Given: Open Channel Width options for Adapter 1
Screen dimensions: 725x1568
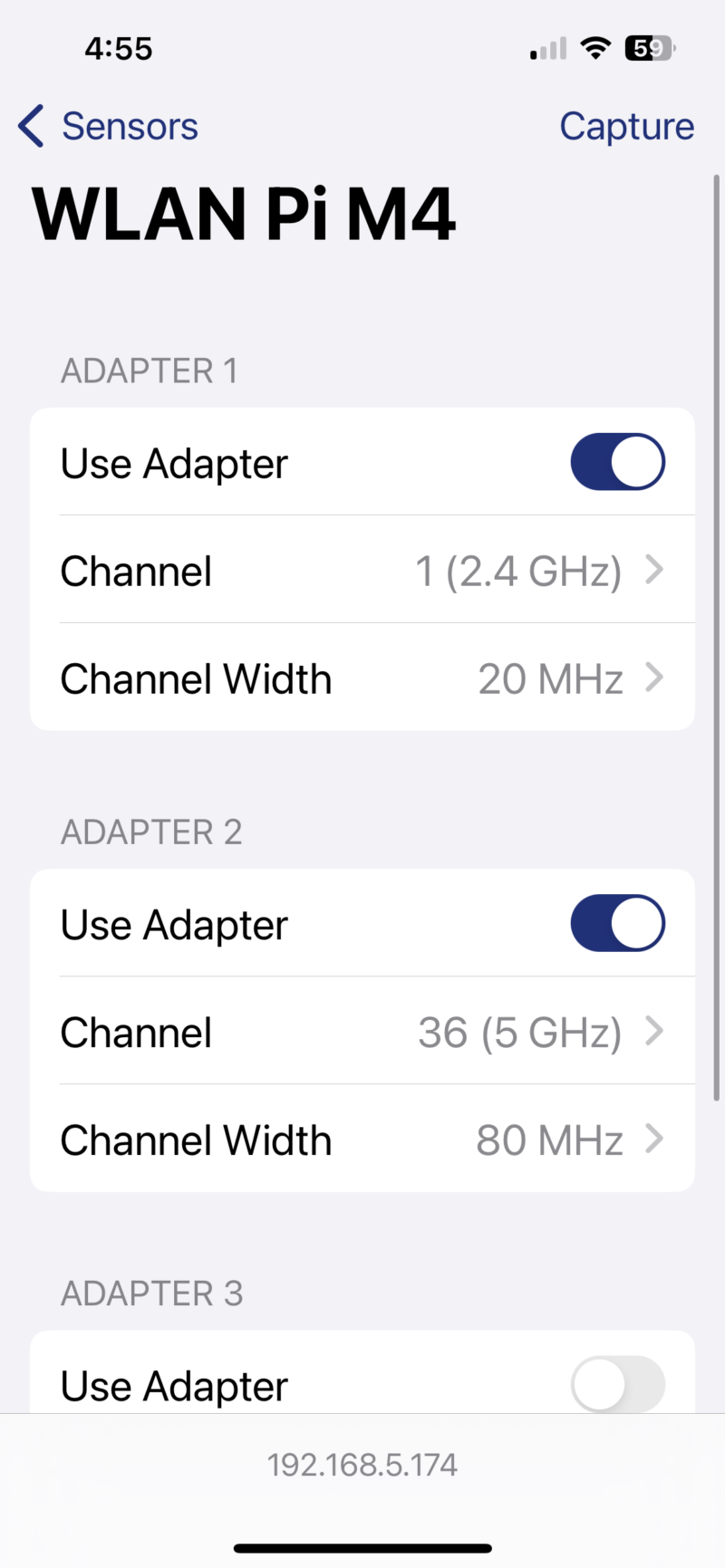Looking at the screenshot, I should coord(362,678).
